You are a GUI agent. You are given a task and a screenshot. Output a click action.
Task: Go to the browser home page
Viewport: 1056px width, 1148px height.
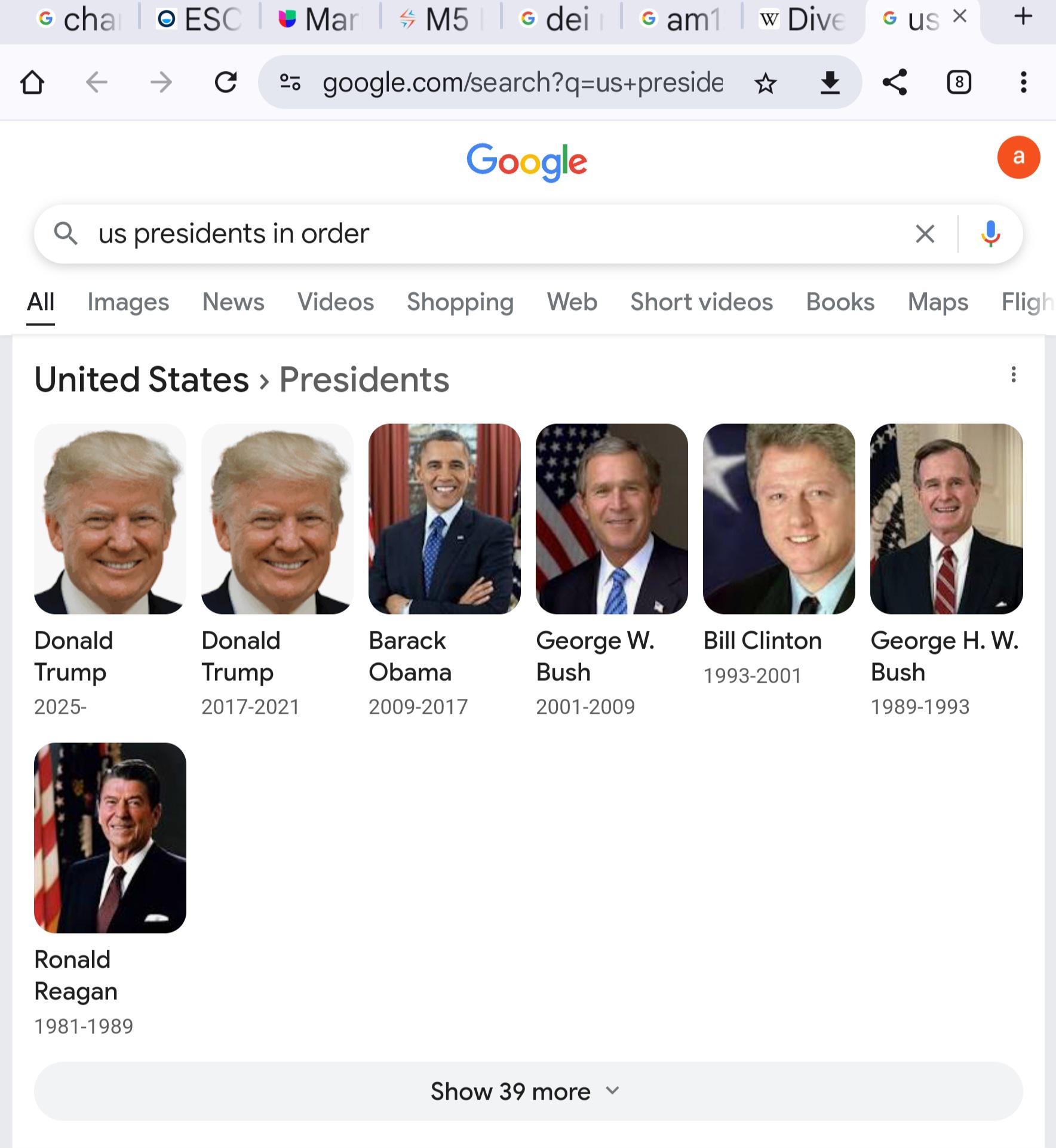pos(32,82)
